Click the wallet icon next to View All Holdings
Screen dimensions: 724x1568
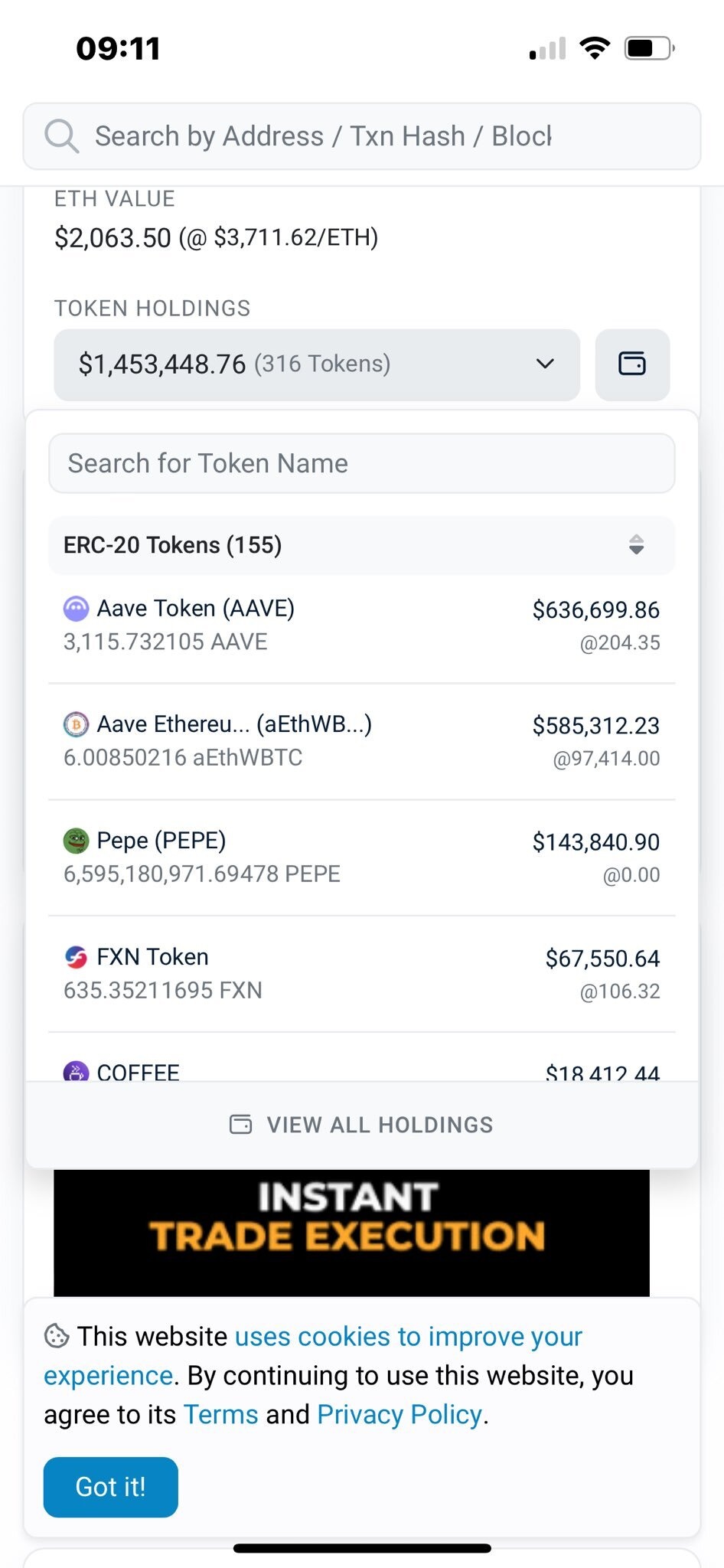point(240,1124)
